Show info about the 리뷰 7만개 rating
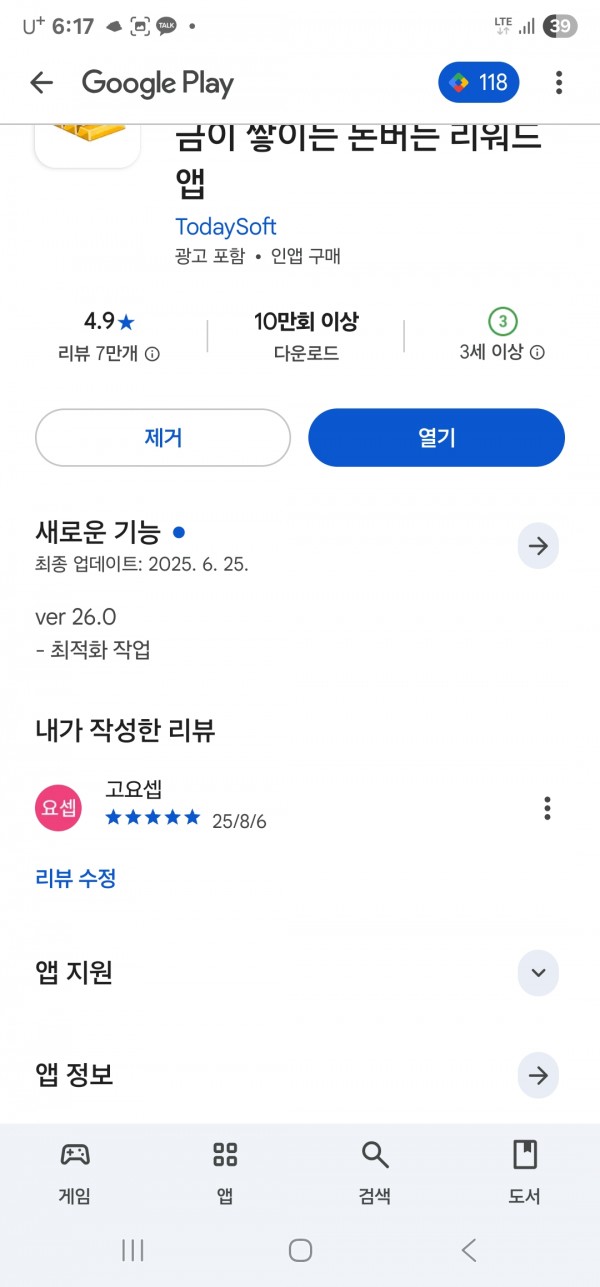 (153, 353)
